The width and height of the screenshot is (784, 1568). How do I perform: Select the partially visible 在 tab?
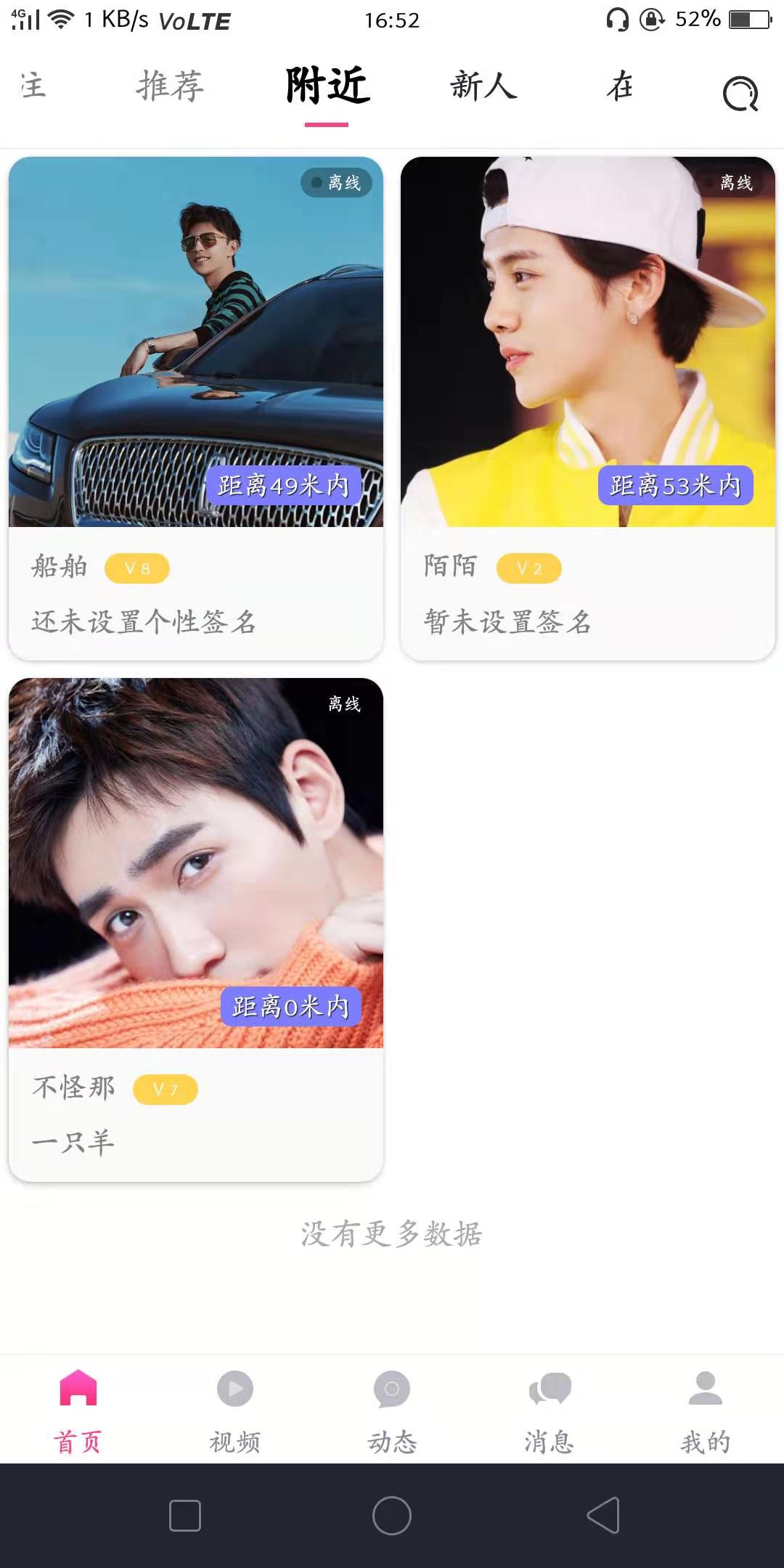coord(621,86)
